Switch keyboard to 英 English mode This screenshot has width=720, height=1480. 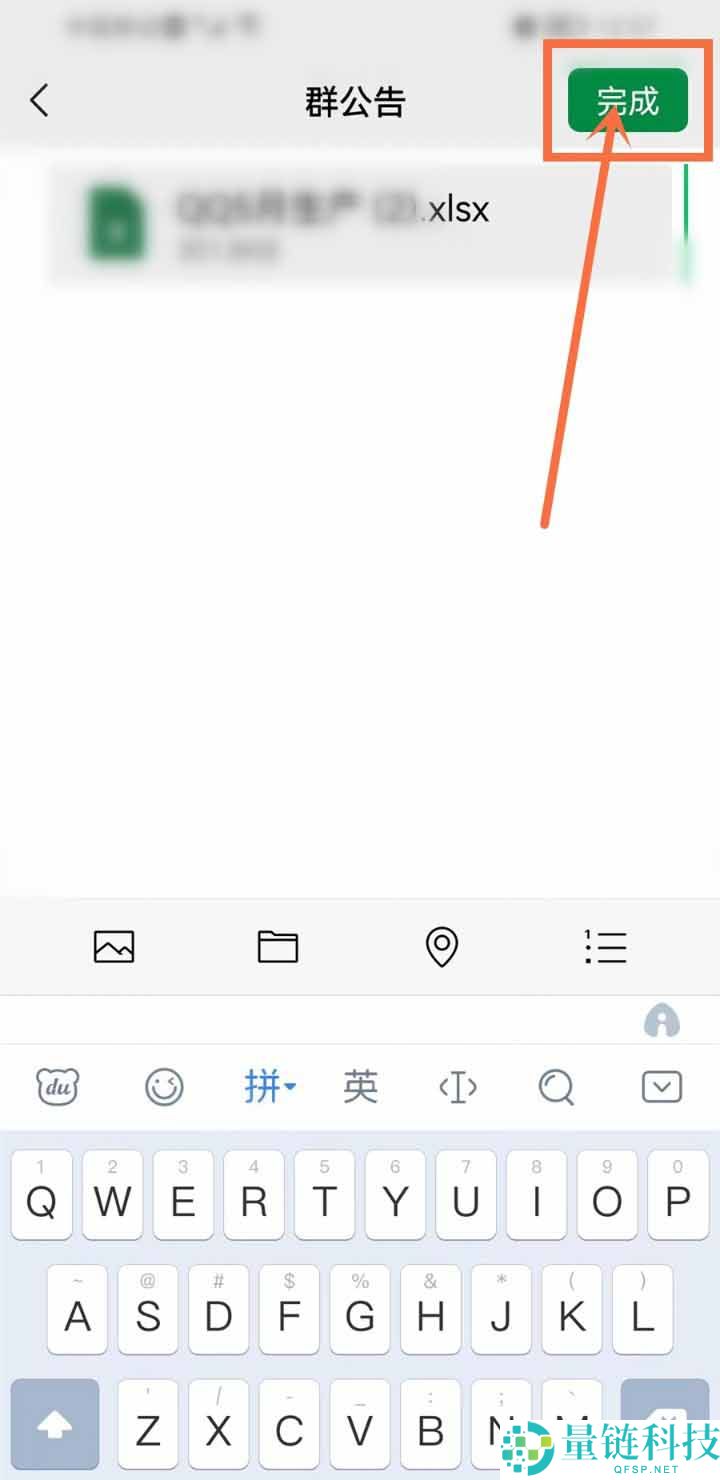[360, 1086]
